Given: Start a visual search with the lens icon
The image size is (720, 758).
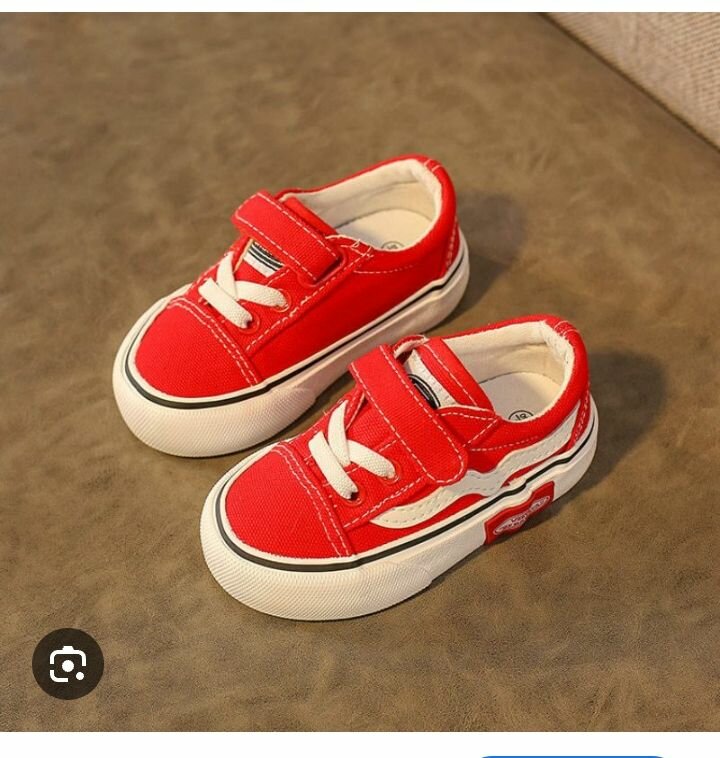Looking at the screenshot, I should click(68, 664).
